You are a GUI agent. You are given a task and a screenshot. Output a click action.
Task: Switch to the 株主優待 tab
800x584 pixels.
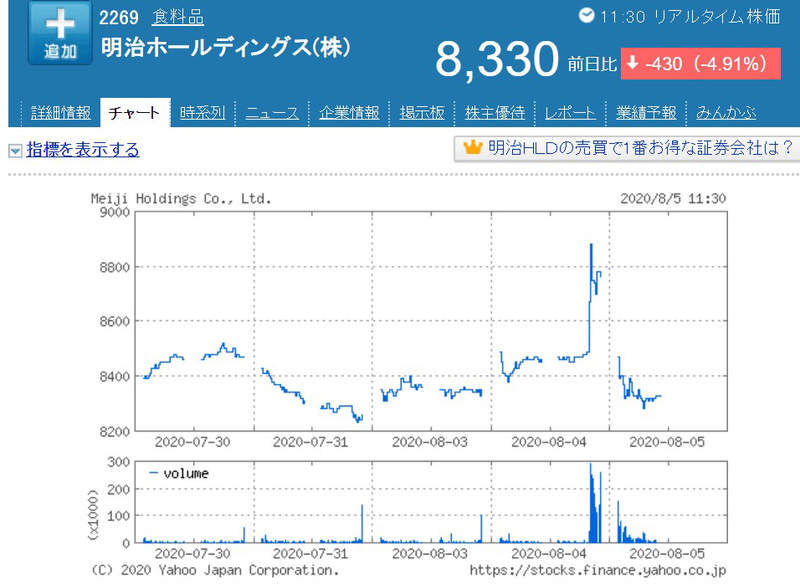coord(495,112)
